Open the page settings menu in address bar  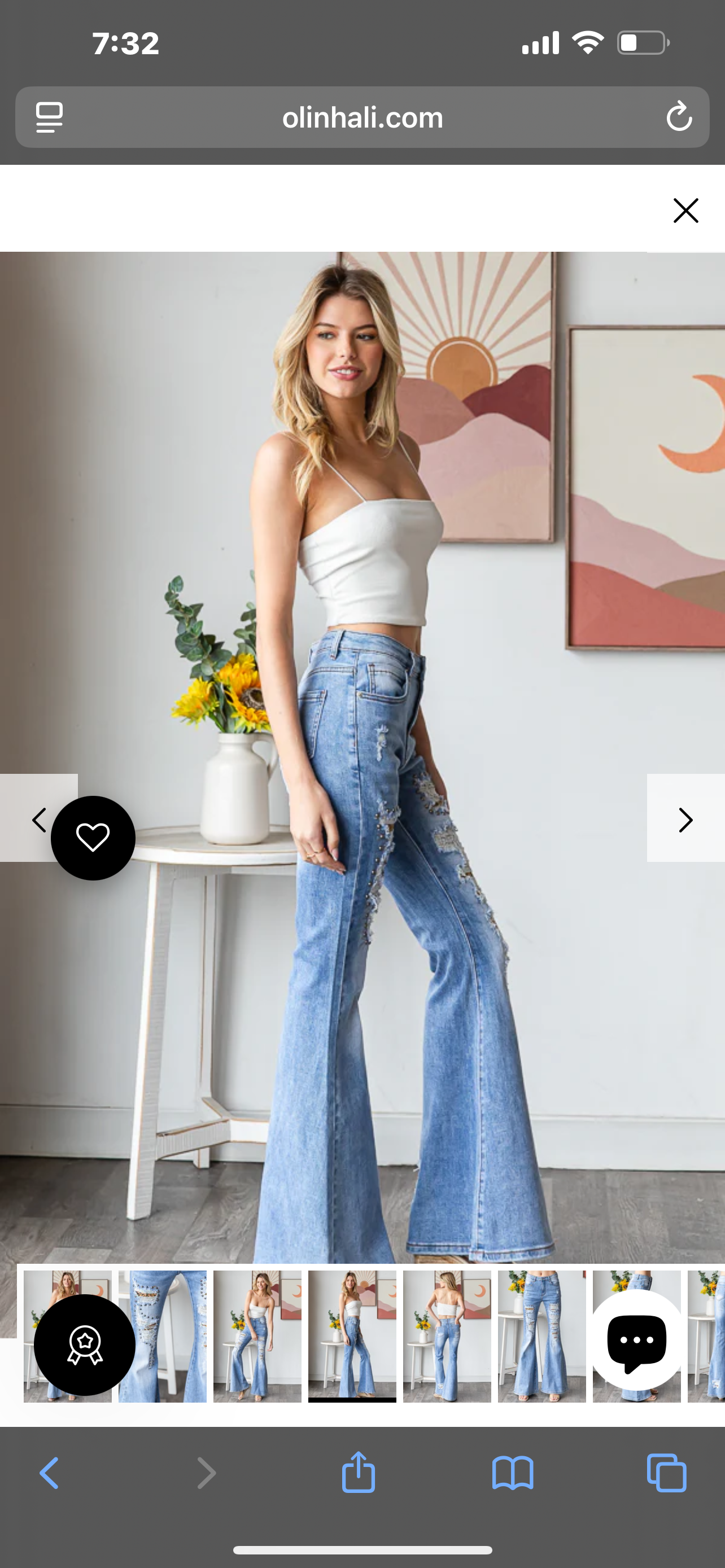(49, 117)
